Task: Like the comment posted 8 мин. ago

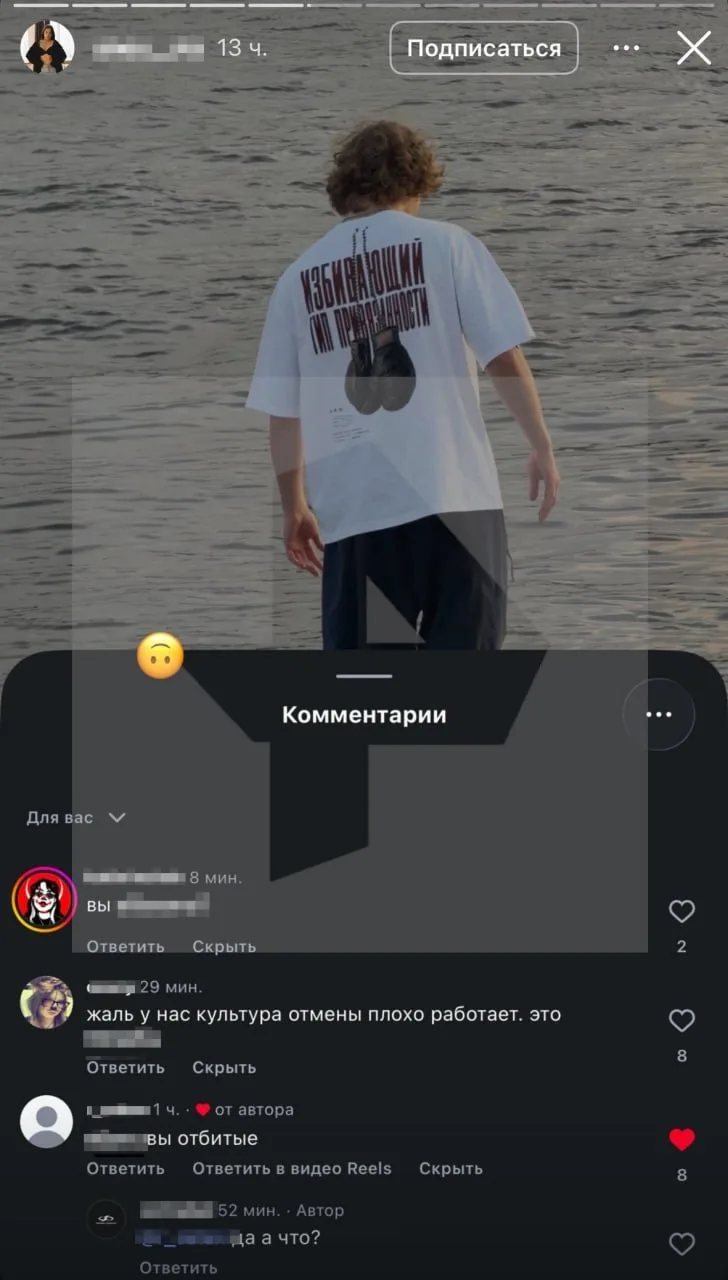Action: (x=682, y=911)
